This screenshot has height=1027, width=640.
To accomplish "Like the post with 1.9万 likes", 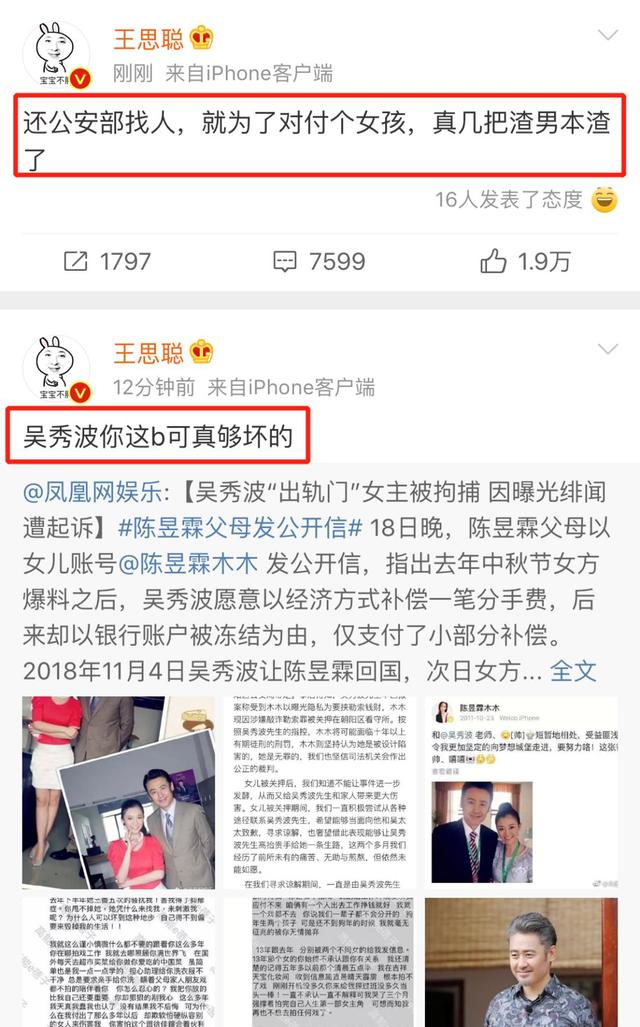I will click(x=526, y=261).
